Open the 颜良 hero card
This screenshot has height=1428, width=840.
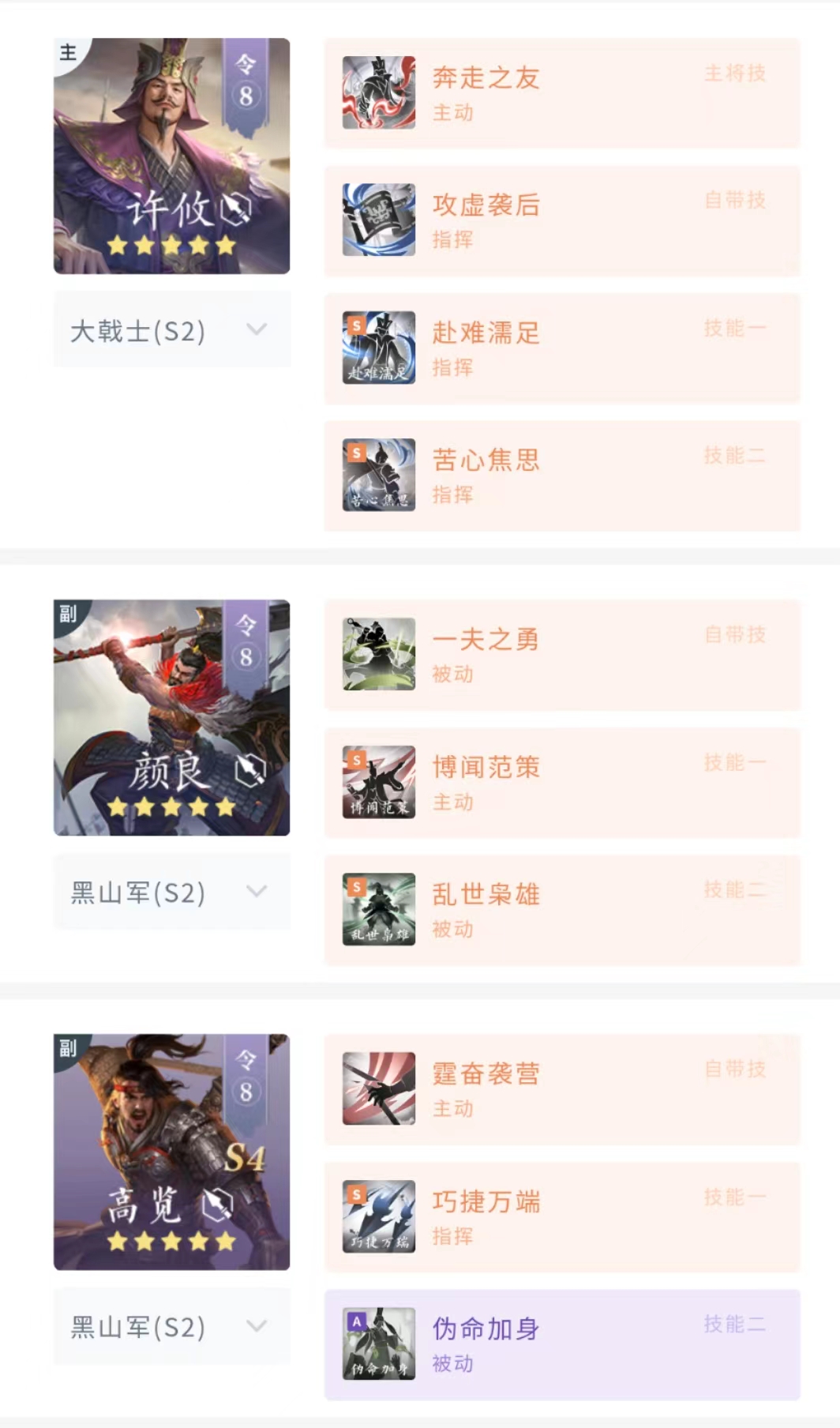(171, 717)
